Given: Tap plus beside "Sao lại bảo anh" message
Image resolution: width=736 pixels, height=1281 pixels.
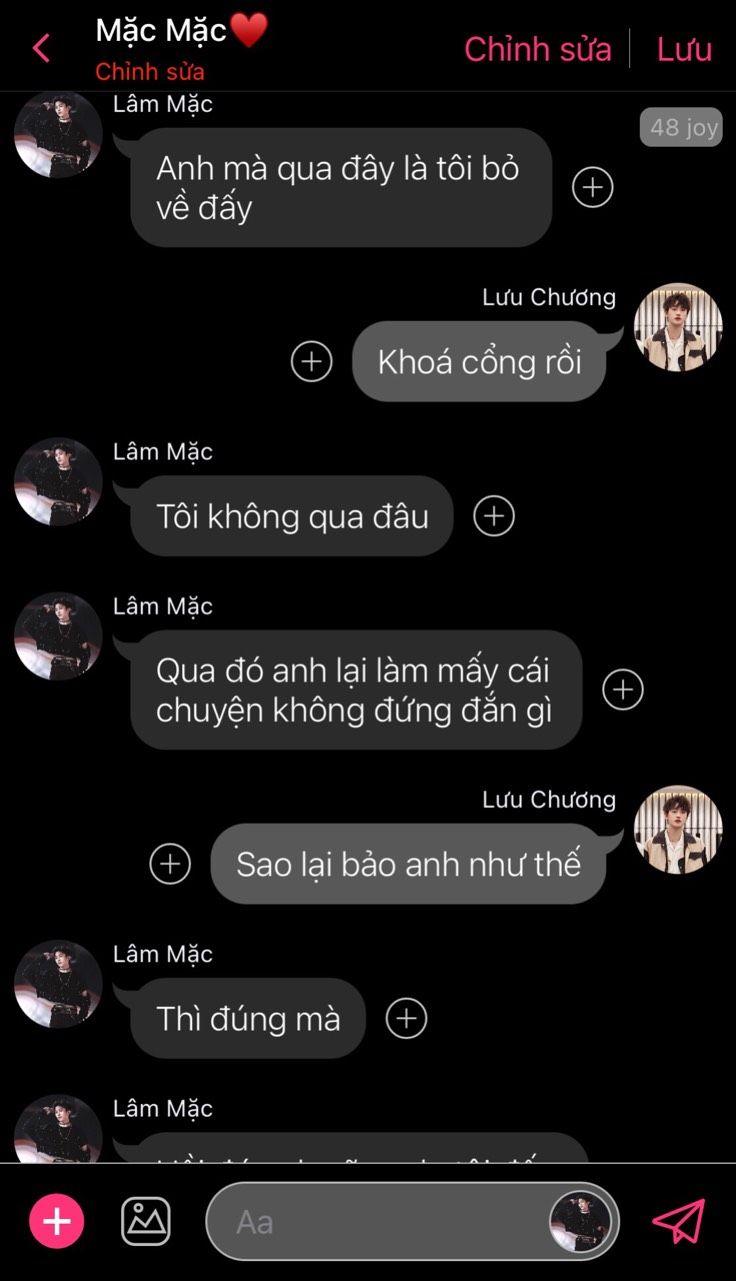Looking at the screenshot, I should click(x=170, y=864).
